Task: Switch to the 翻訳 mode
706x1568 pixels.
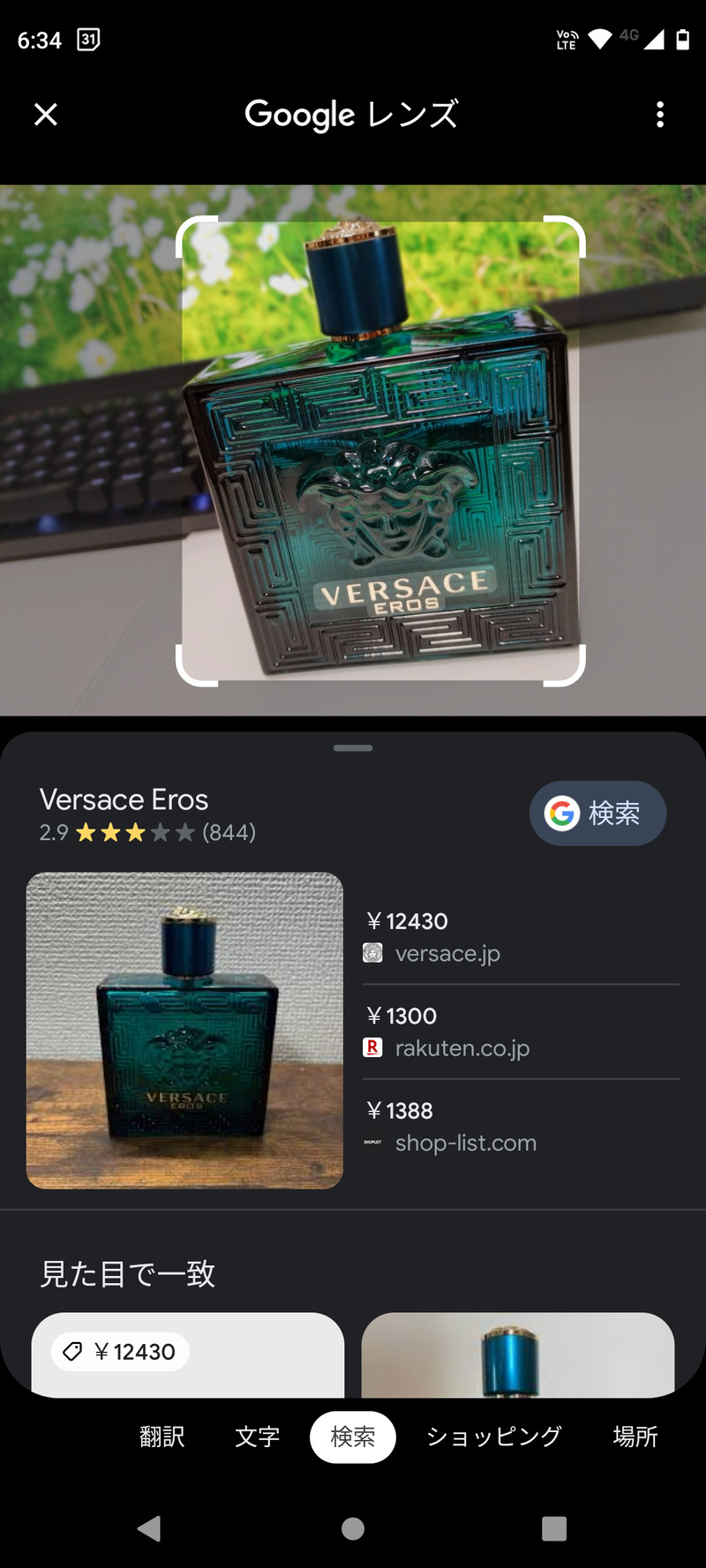Action: coord(162,1437)
